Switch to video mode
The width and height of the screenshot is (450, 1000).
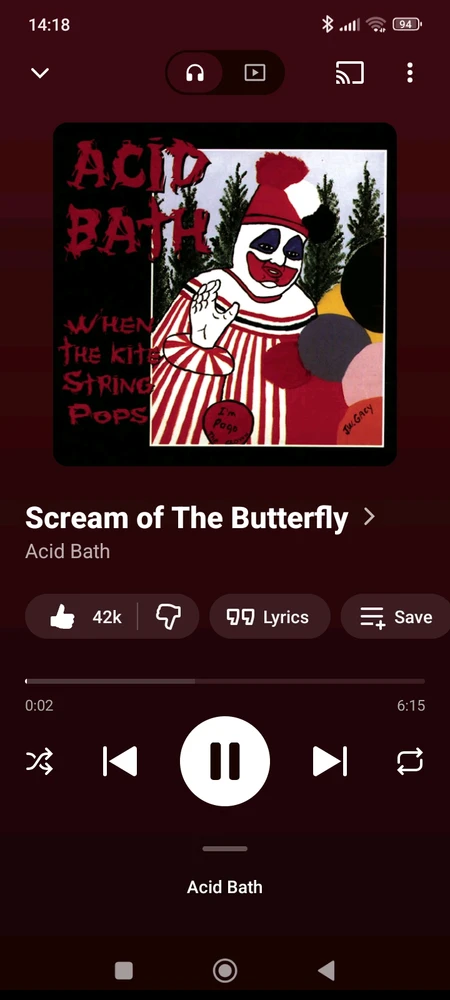click(254, 73)
